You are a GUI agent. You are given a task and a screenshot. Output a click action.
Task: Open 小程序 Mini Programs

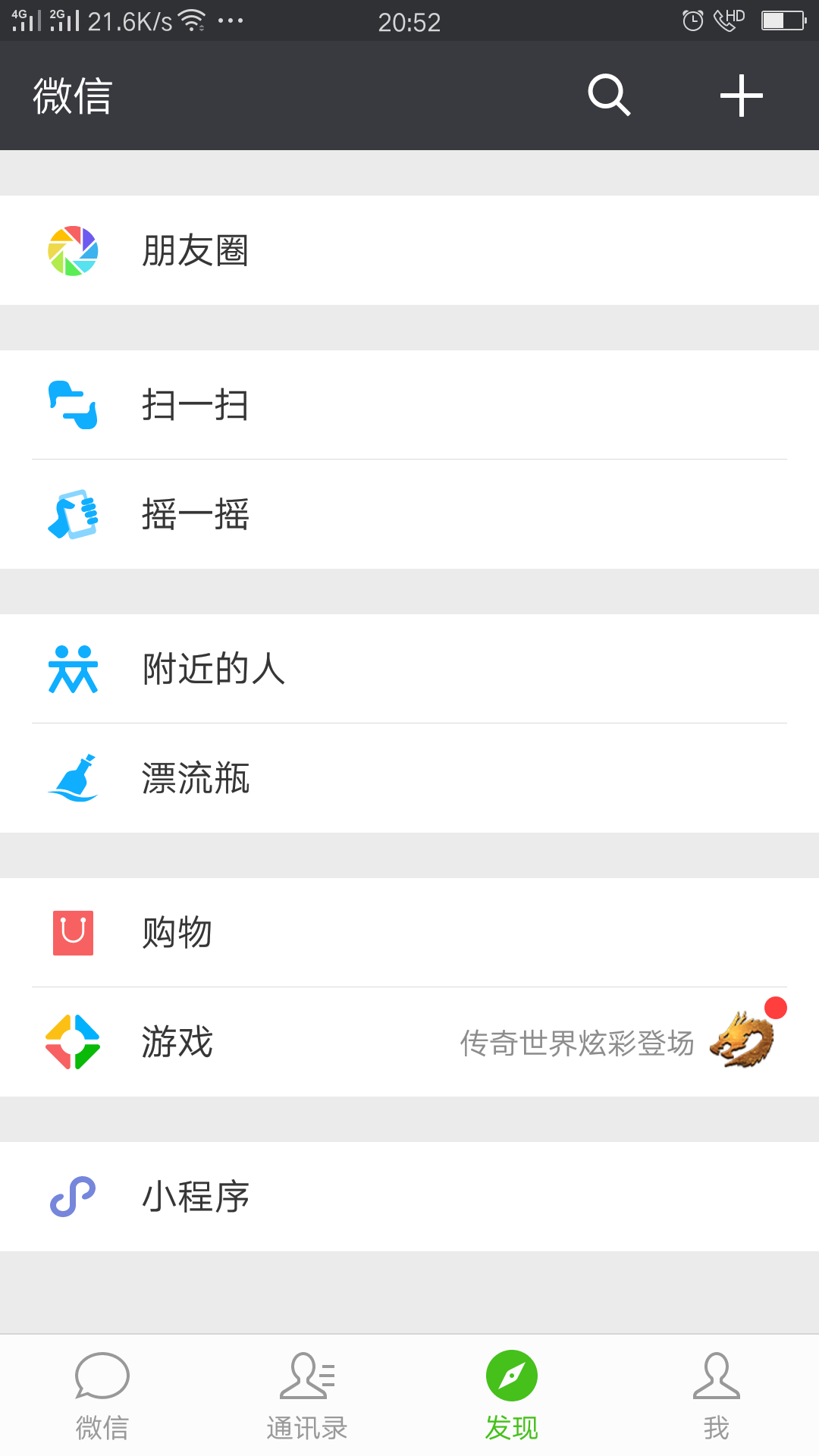(x=409, y=1197)
